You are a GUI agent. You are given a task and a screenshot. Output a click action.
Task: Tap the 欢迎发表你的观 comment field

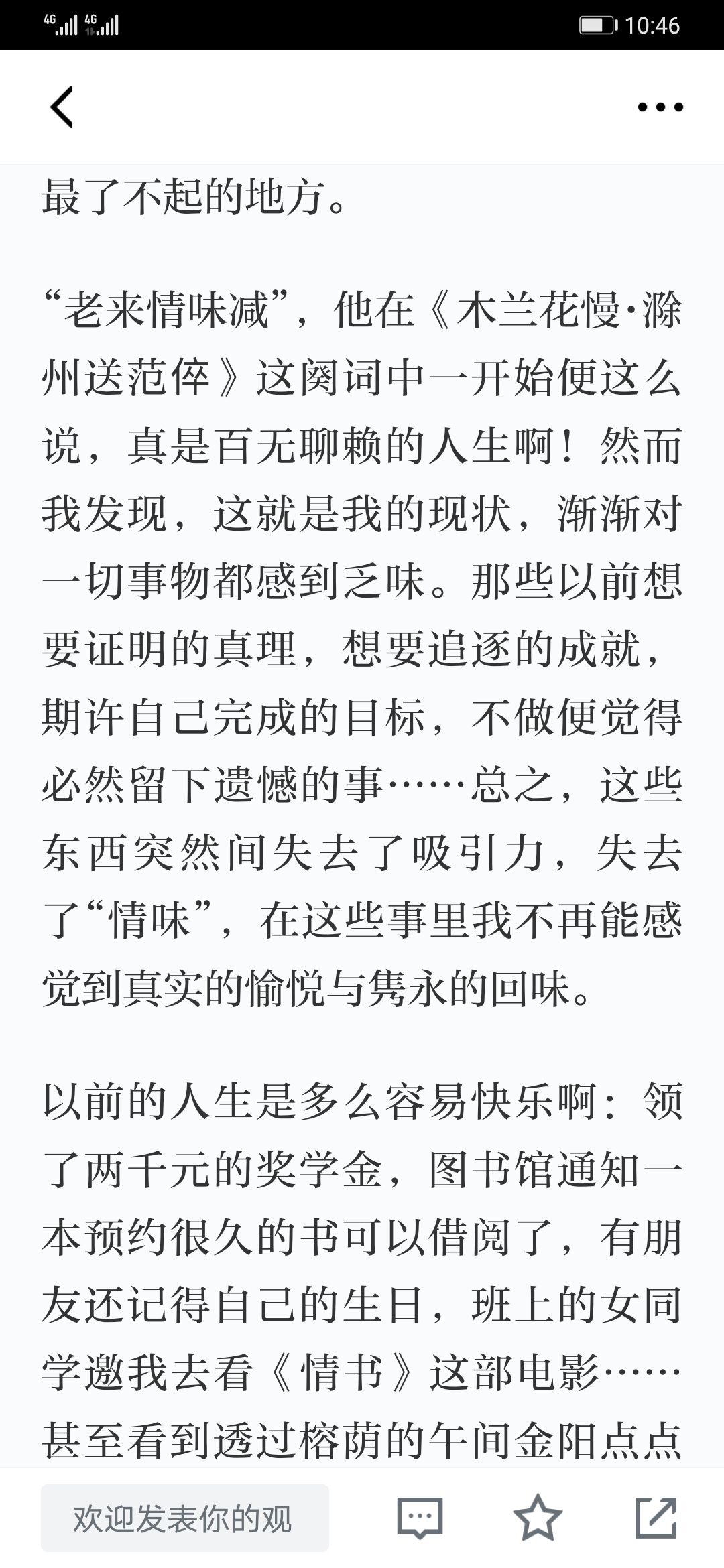click(x=185, y=1518)
